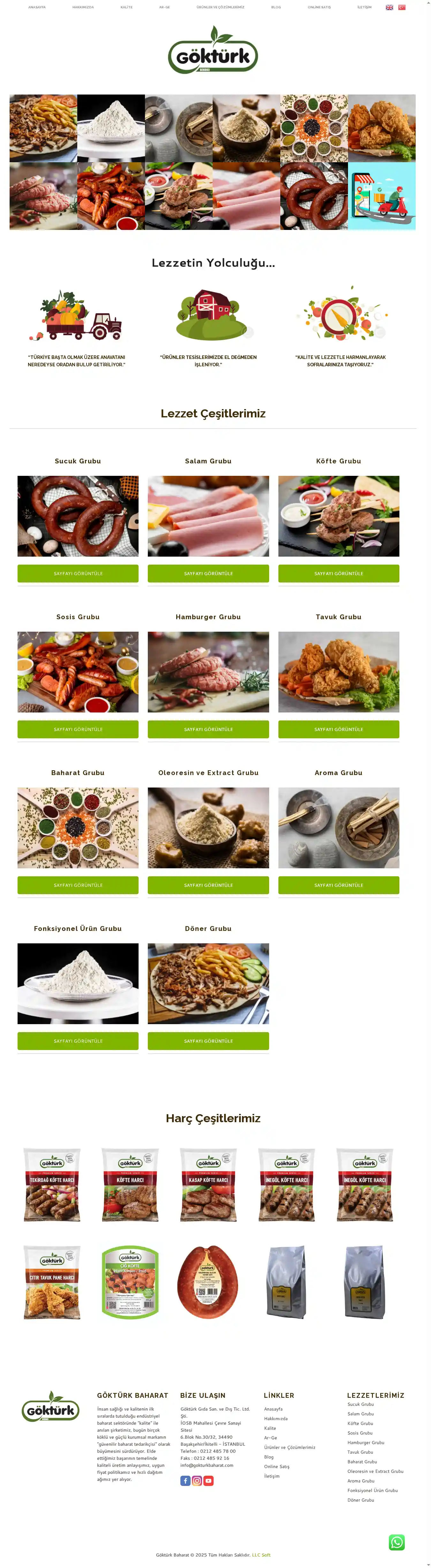The width and height of the screenshot is (431, 1568).
Task: Go to Online Satış in top menu
Action: tap(319, 7)
